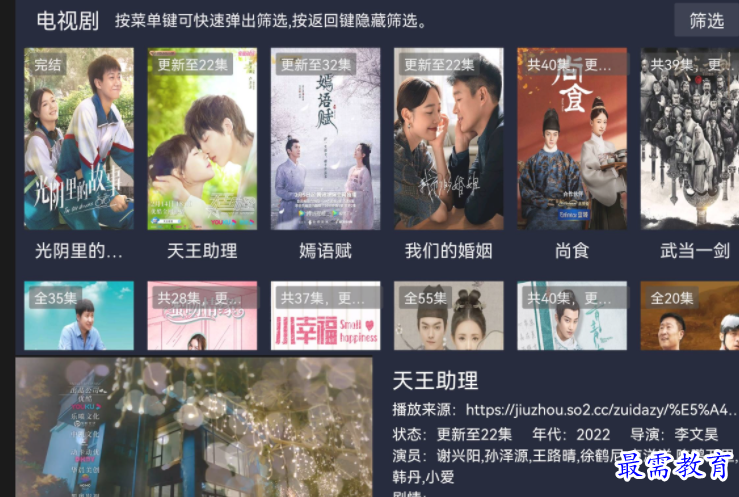The width and height of the screenshot is (739, 497).
Task: Open the show marked 全35集
Action: 79,316
